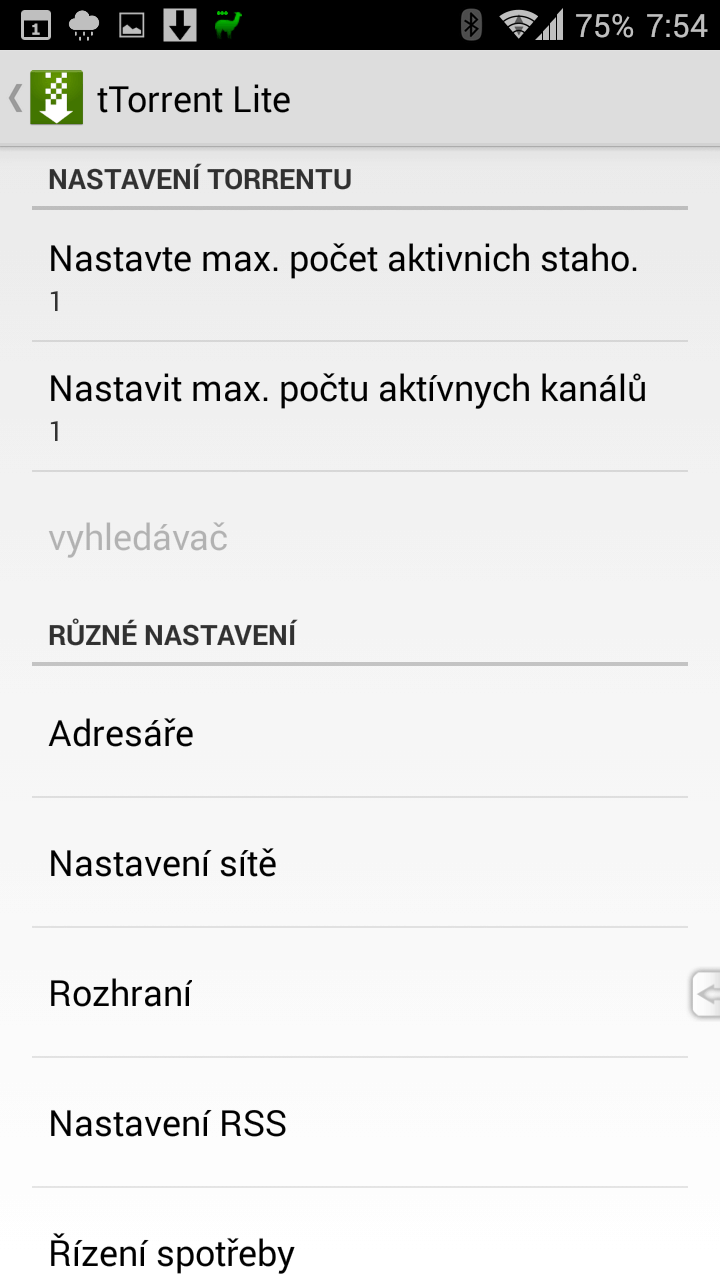Open Nastavení RSS
Image resolution: width=720 pixels, height=1280 pixels.
click(360, 1123)
